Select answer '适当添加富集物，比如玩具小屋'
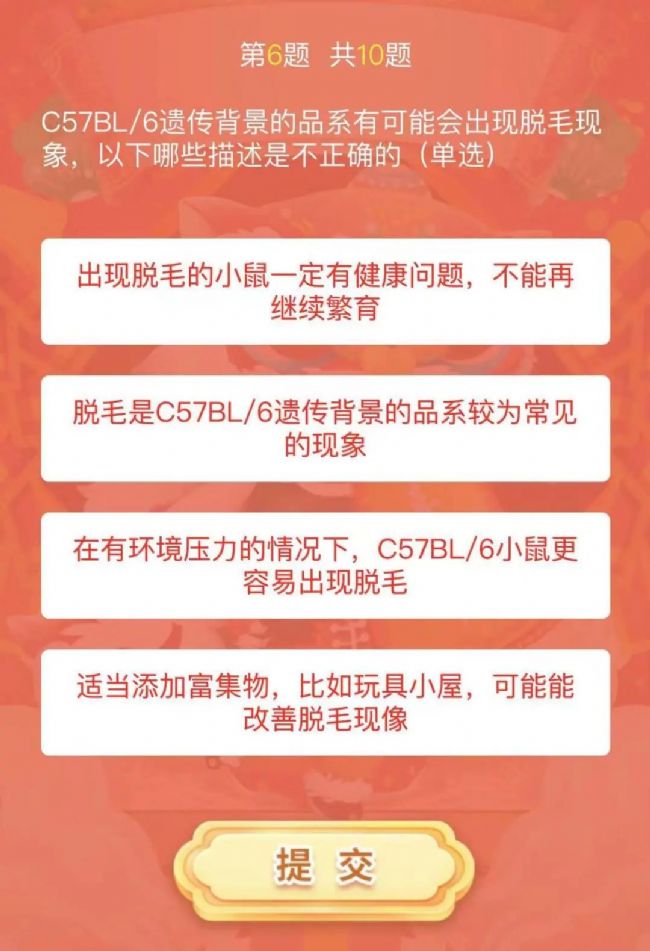The height and width of the screenshot is (951, 650). coord(325,703)
